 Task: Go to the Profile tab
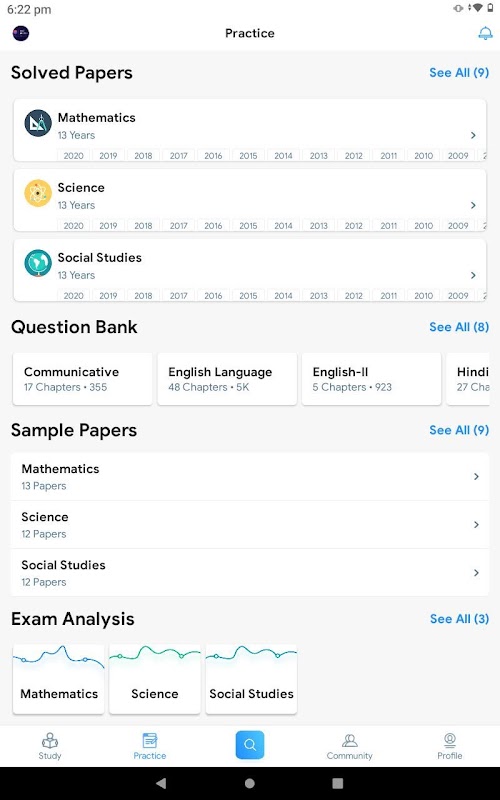pyautogui.click(x=449, y=746)
